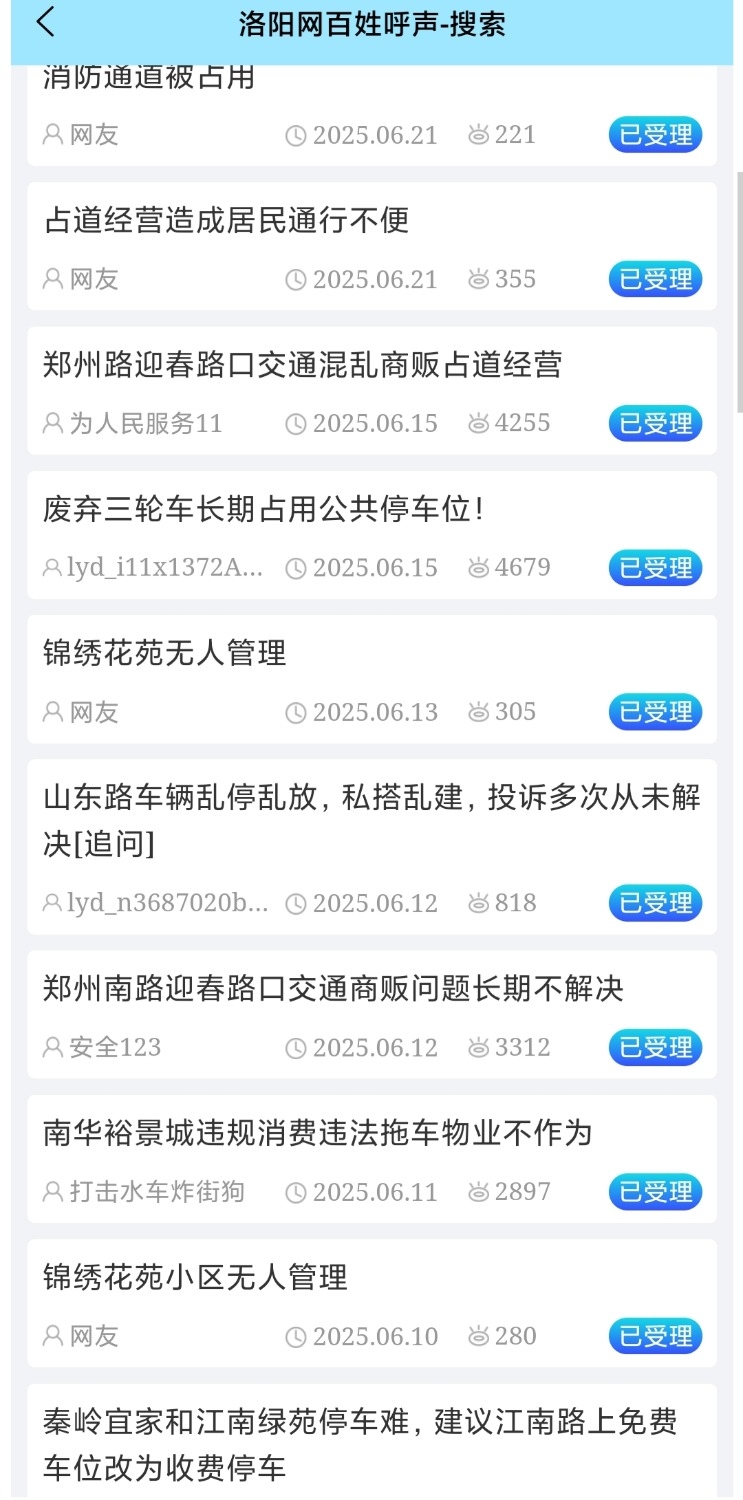View 废弃三轮车长期占用公共停车位 post

[x=264, y=509]
